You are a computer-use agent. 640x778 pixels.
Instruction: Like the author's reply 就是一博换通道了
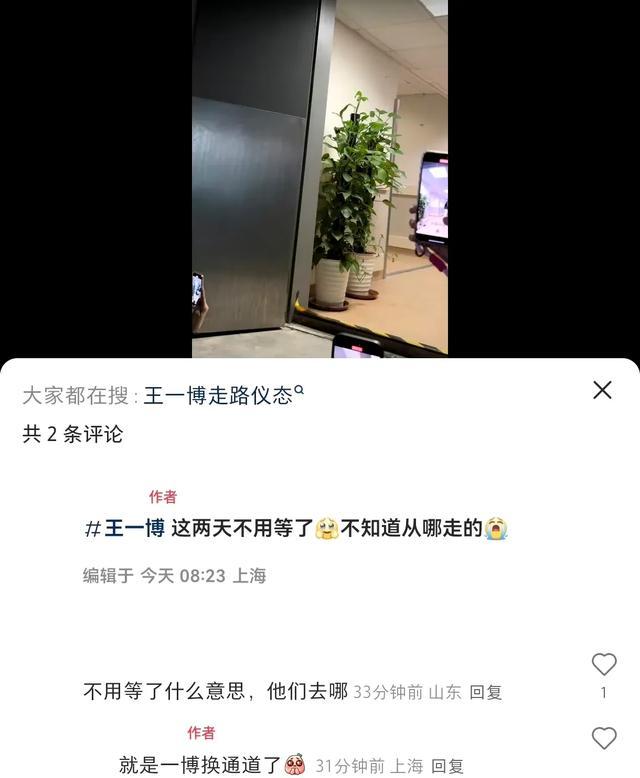coord(604,738)
